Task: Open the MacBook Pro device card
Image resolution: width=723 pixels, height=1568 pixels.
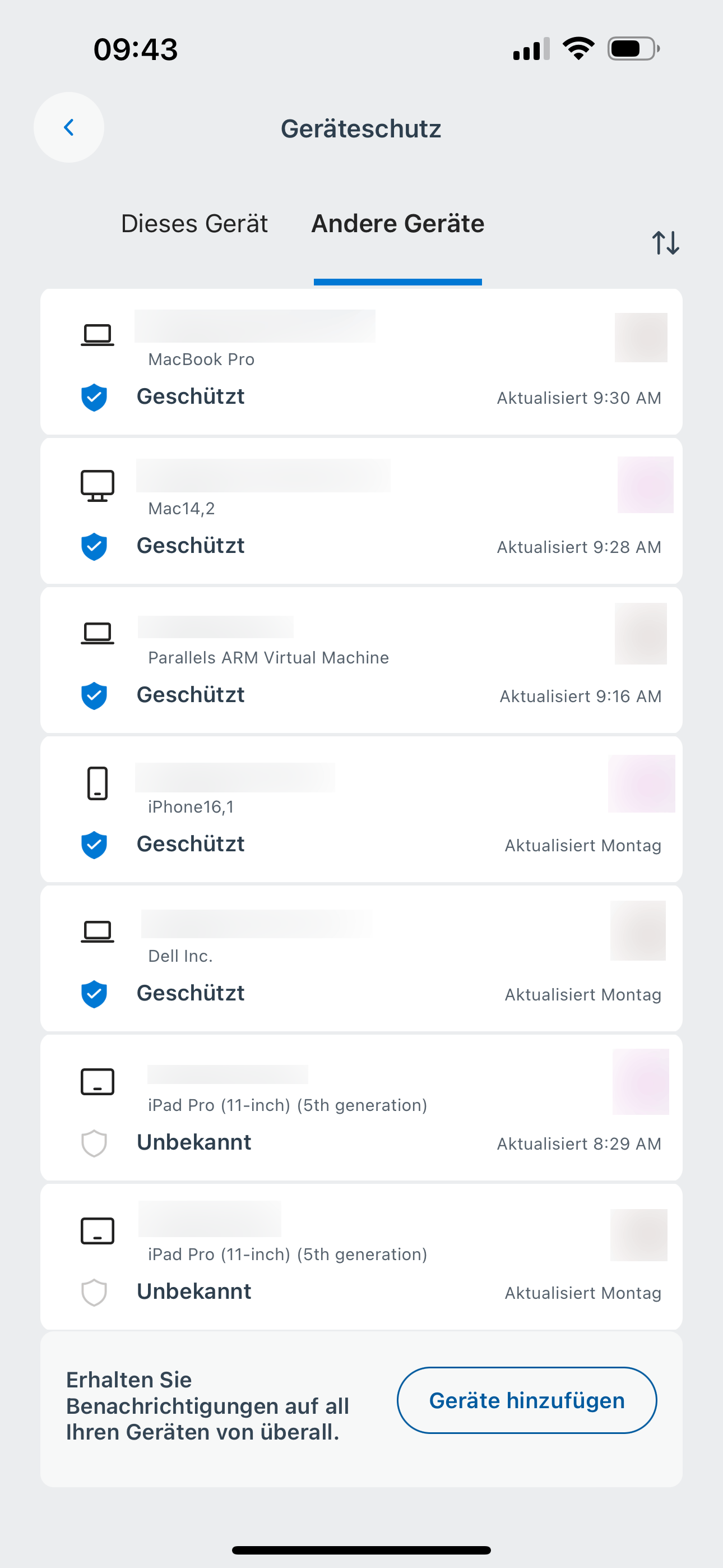Action: tap(361, 362)
